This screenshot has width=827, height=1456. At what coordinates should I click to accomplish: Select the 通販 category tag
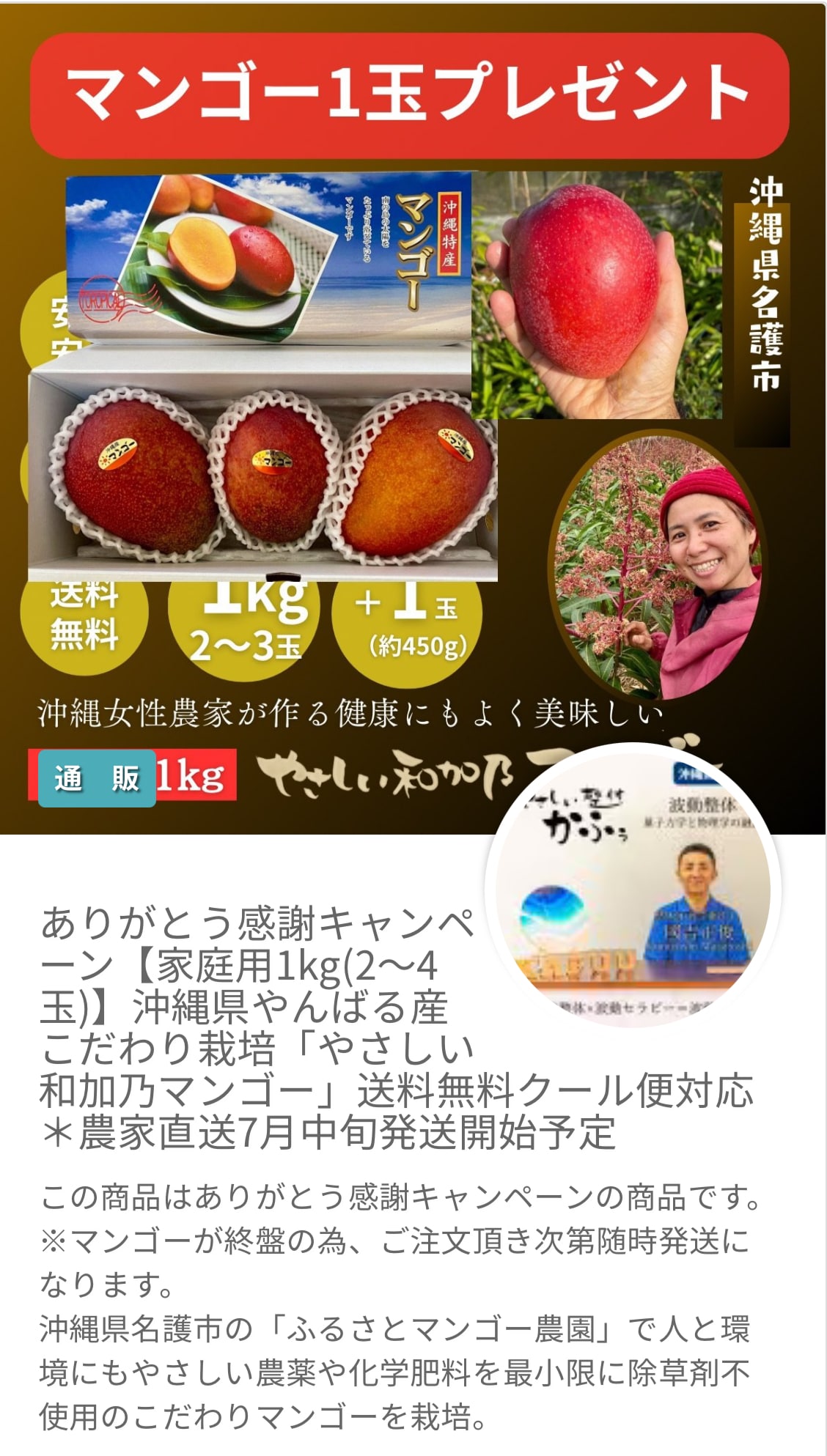pyautogui.click(x=97, y=778)
